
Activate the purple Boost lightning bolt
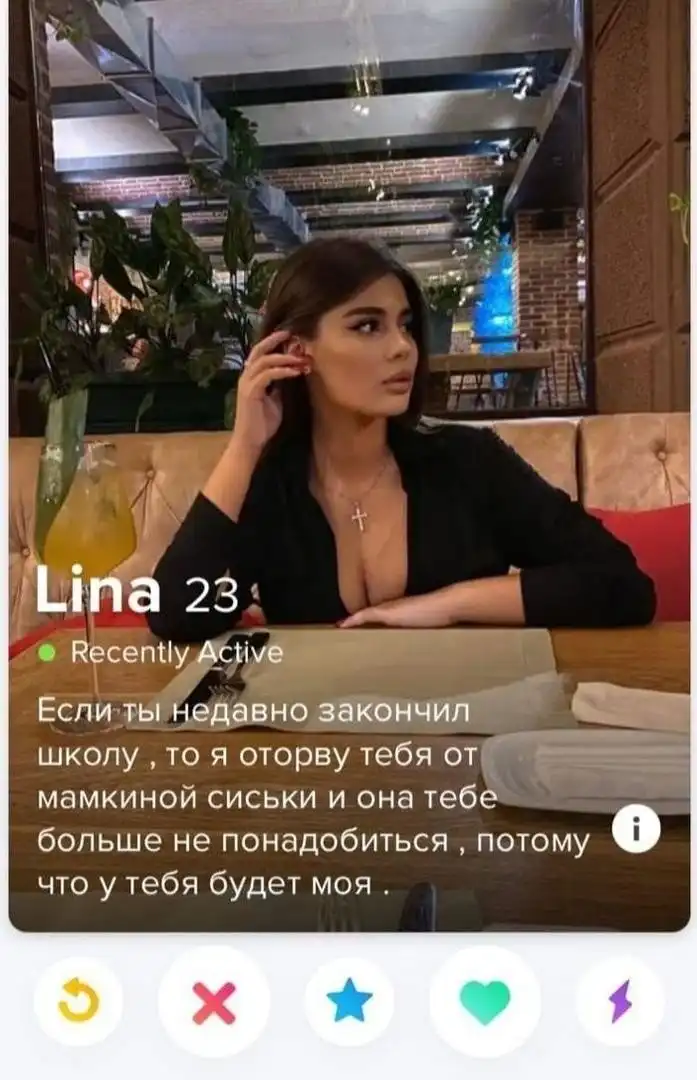[620, 1002]
